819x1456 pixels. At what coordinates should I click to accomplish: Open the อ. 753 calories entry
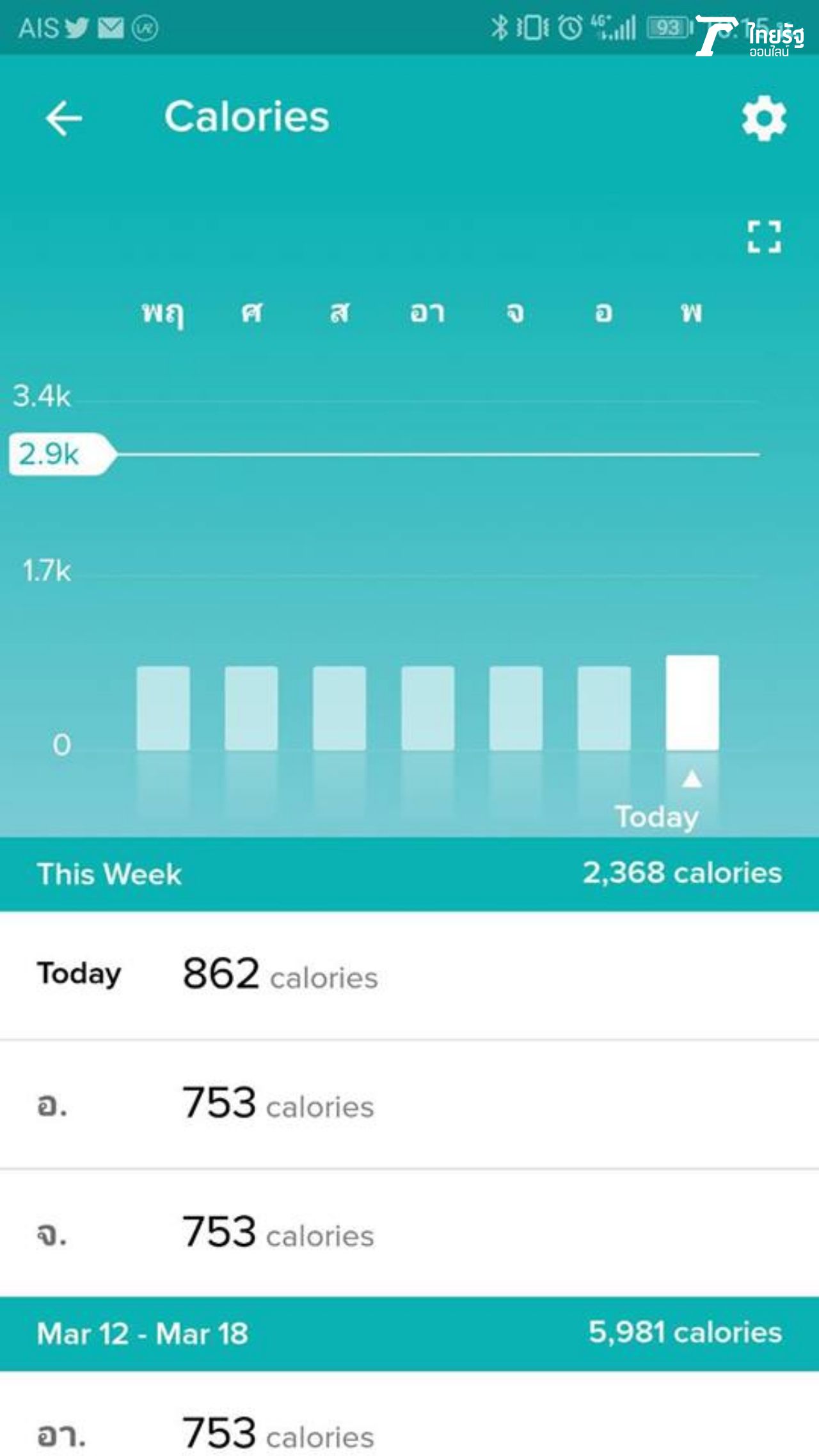(409, 1104)
